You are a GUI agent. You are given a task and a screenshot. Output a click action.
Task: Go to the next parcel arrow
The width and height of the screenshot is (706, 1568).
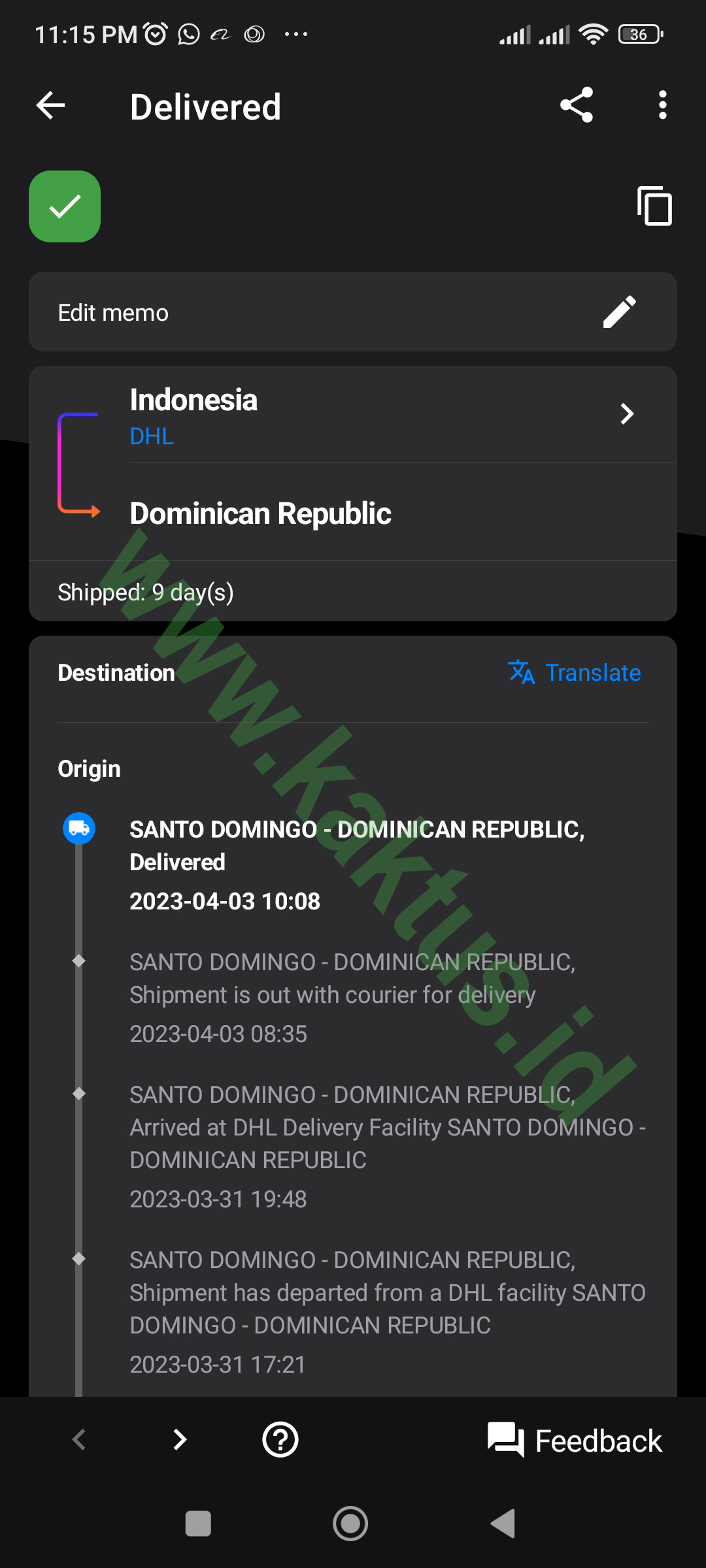point(180,1439)
